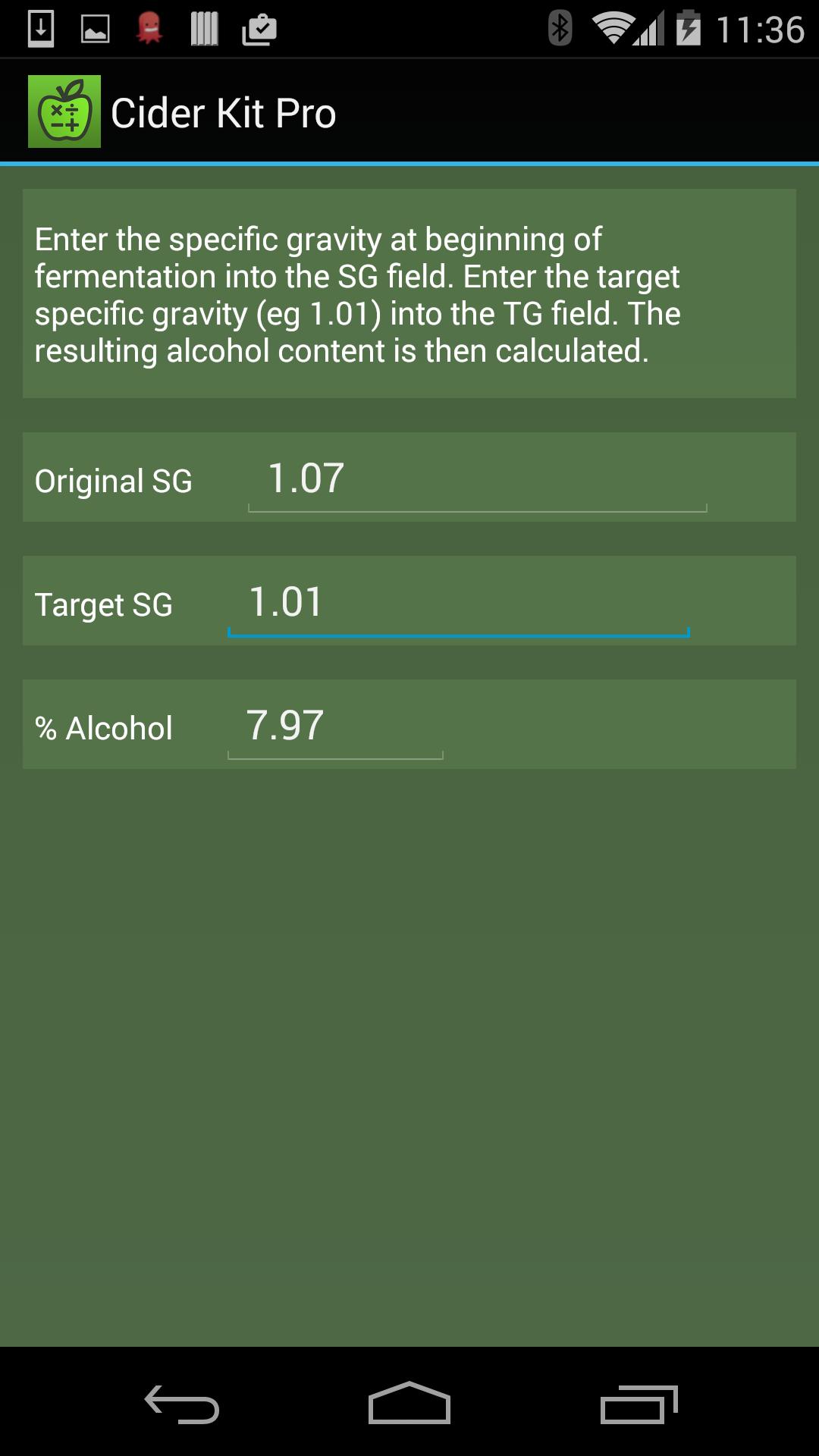Edit the Original SG field

pos(476,479)
